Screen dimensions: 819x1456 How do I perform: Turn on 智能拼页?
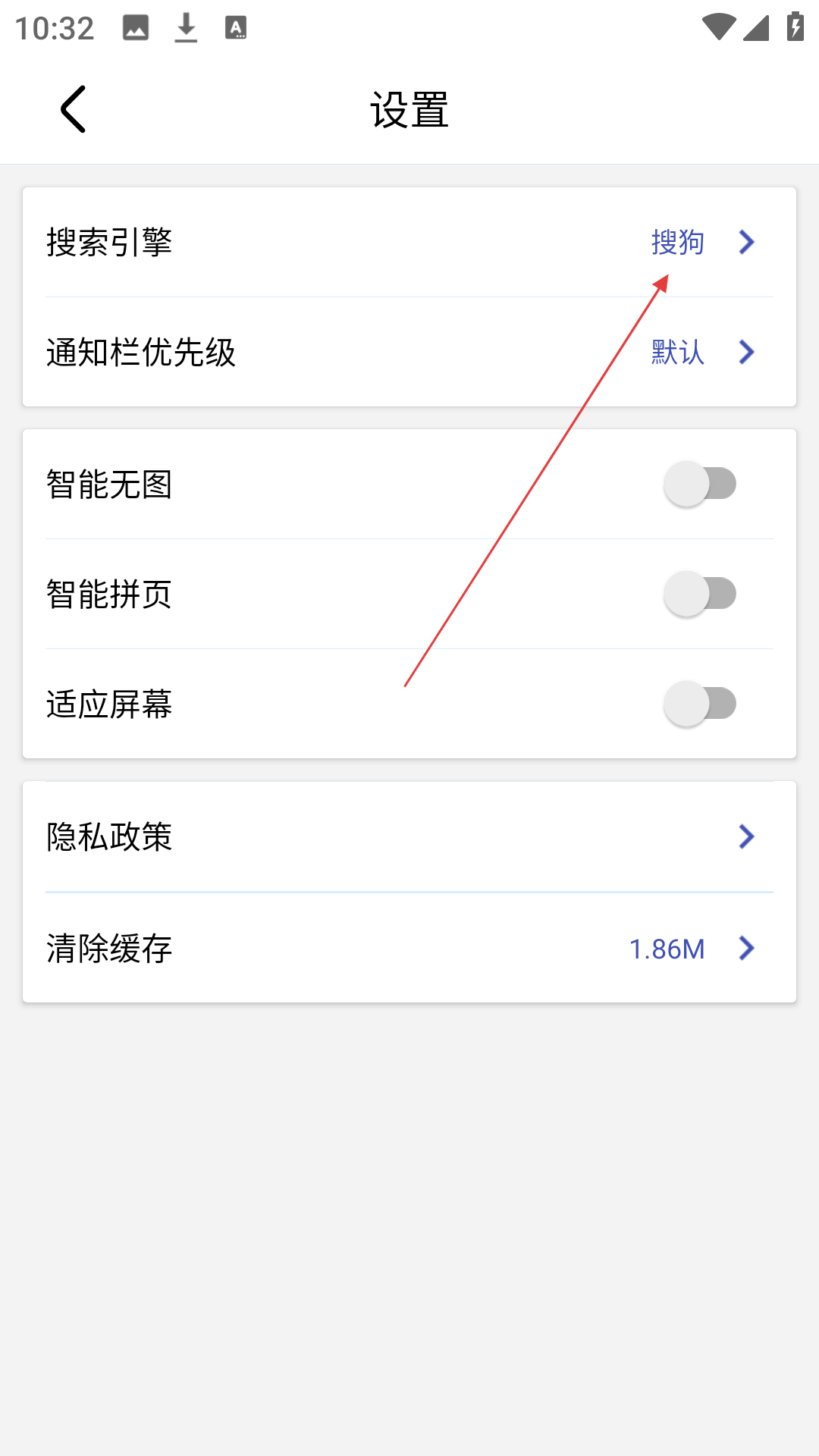pos(700,594)
